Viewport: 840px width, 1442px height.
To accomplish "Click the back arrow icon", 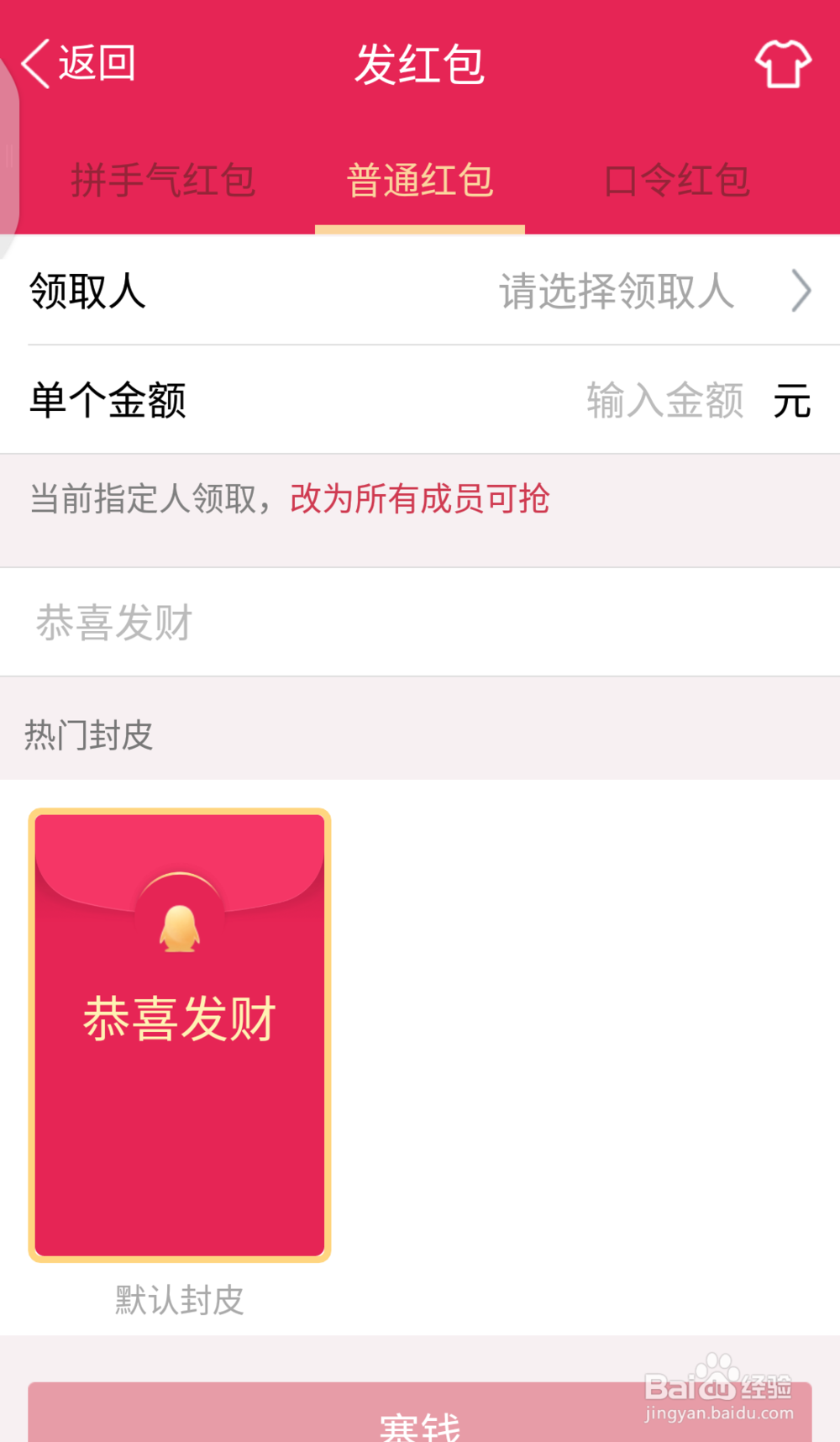I will (34, 62).
